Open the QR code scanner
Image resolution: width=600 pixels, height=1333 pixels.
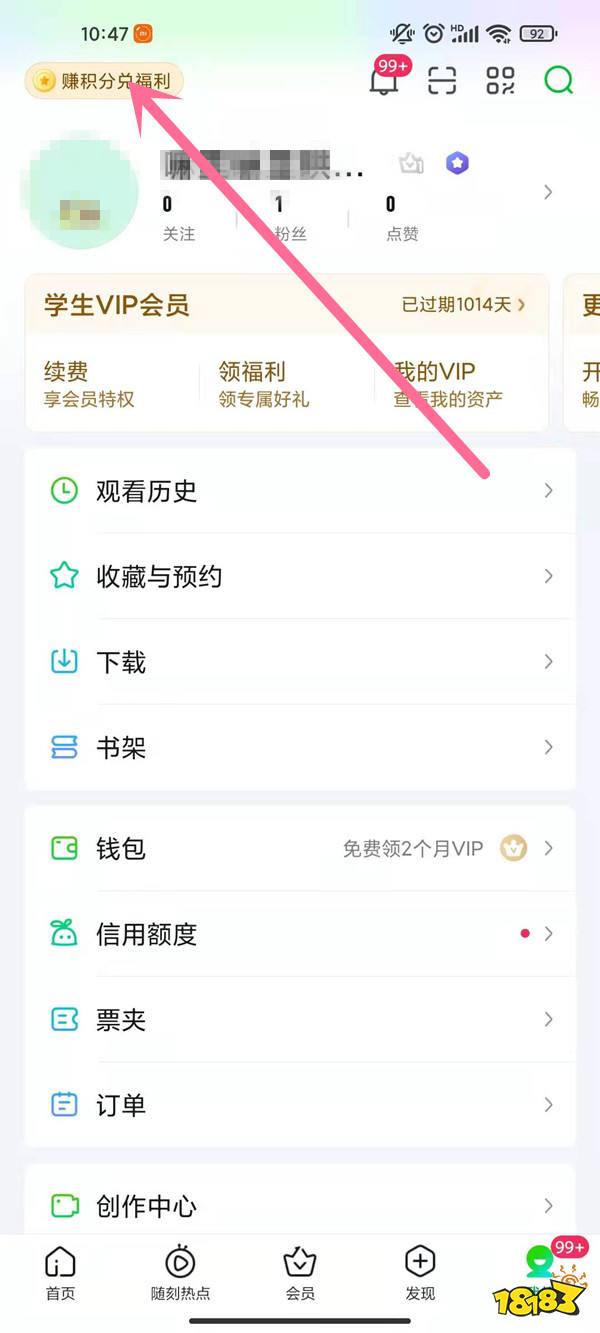click(442, 81)
